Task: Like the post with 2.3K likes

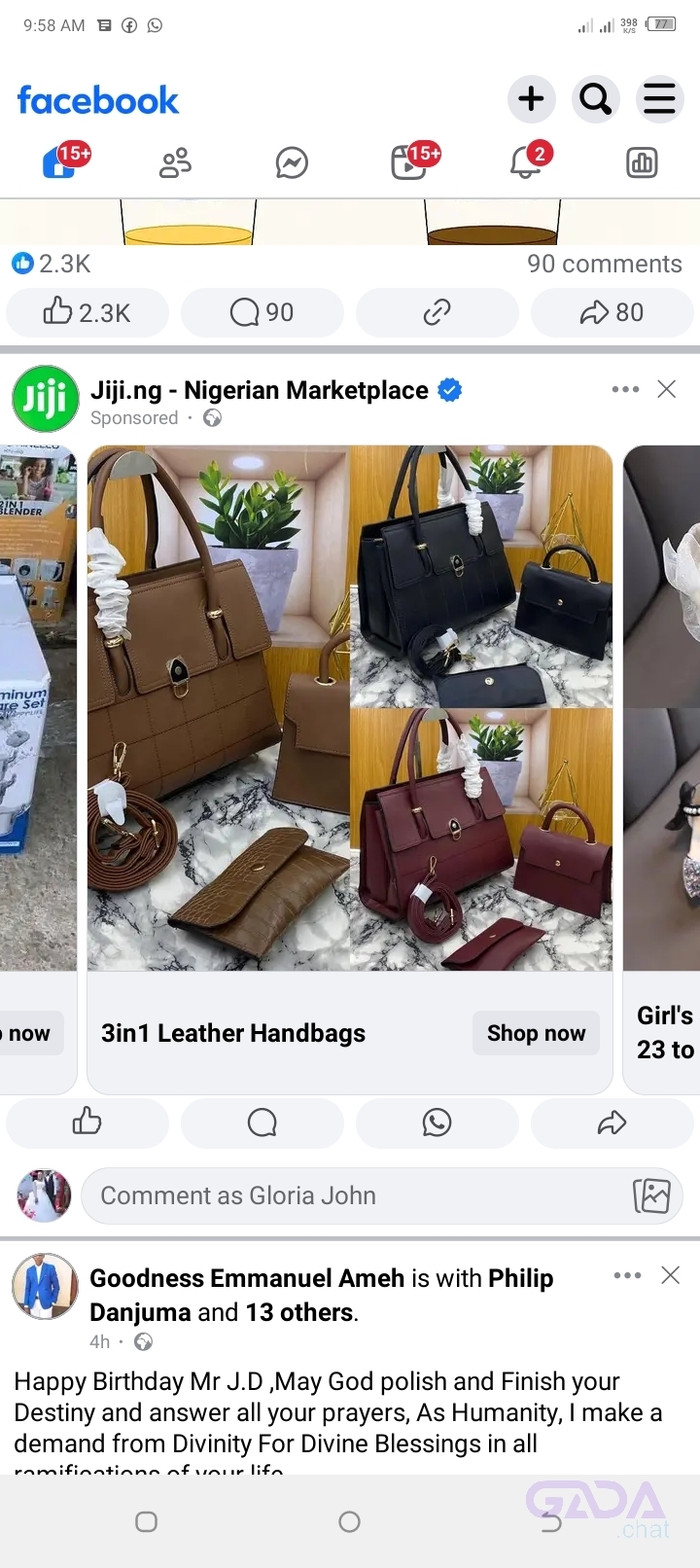Action: pyautogui.click(x=87, y=312)
